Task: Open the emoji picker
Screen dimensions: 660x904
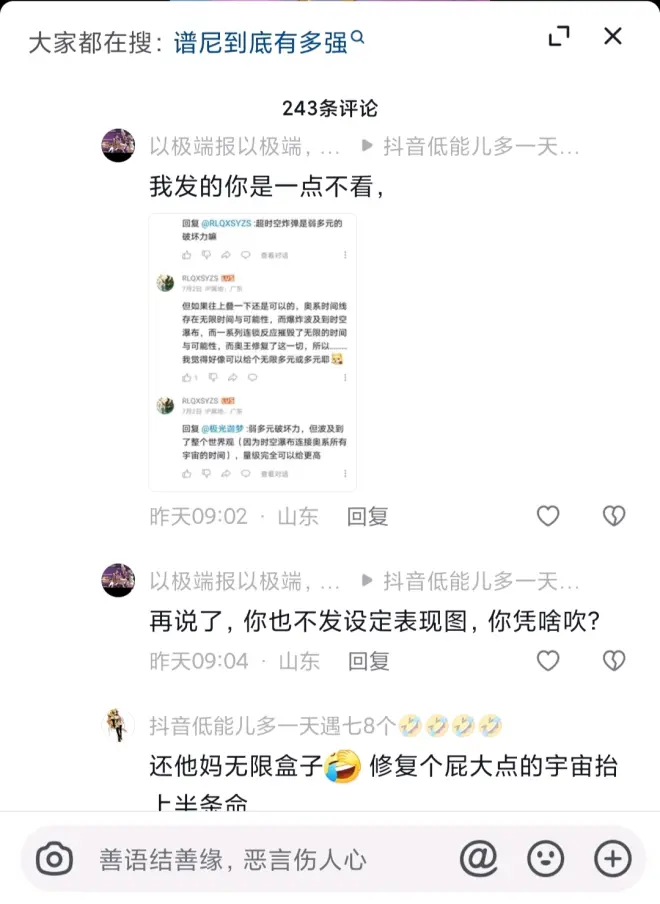Action: coord(546,859)
